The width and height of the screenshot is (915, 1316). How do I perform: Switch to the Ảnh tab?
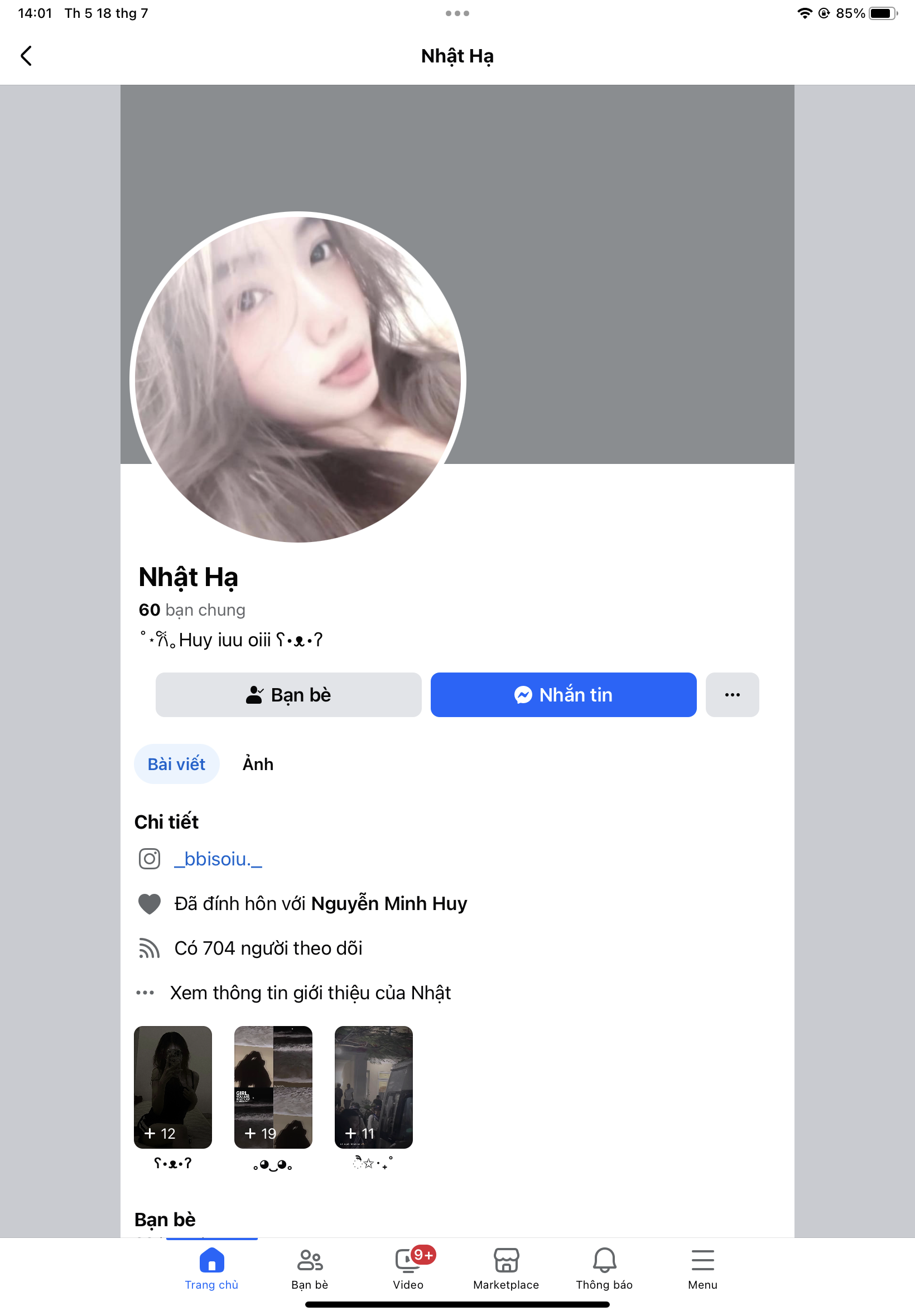tap(257, 764)
